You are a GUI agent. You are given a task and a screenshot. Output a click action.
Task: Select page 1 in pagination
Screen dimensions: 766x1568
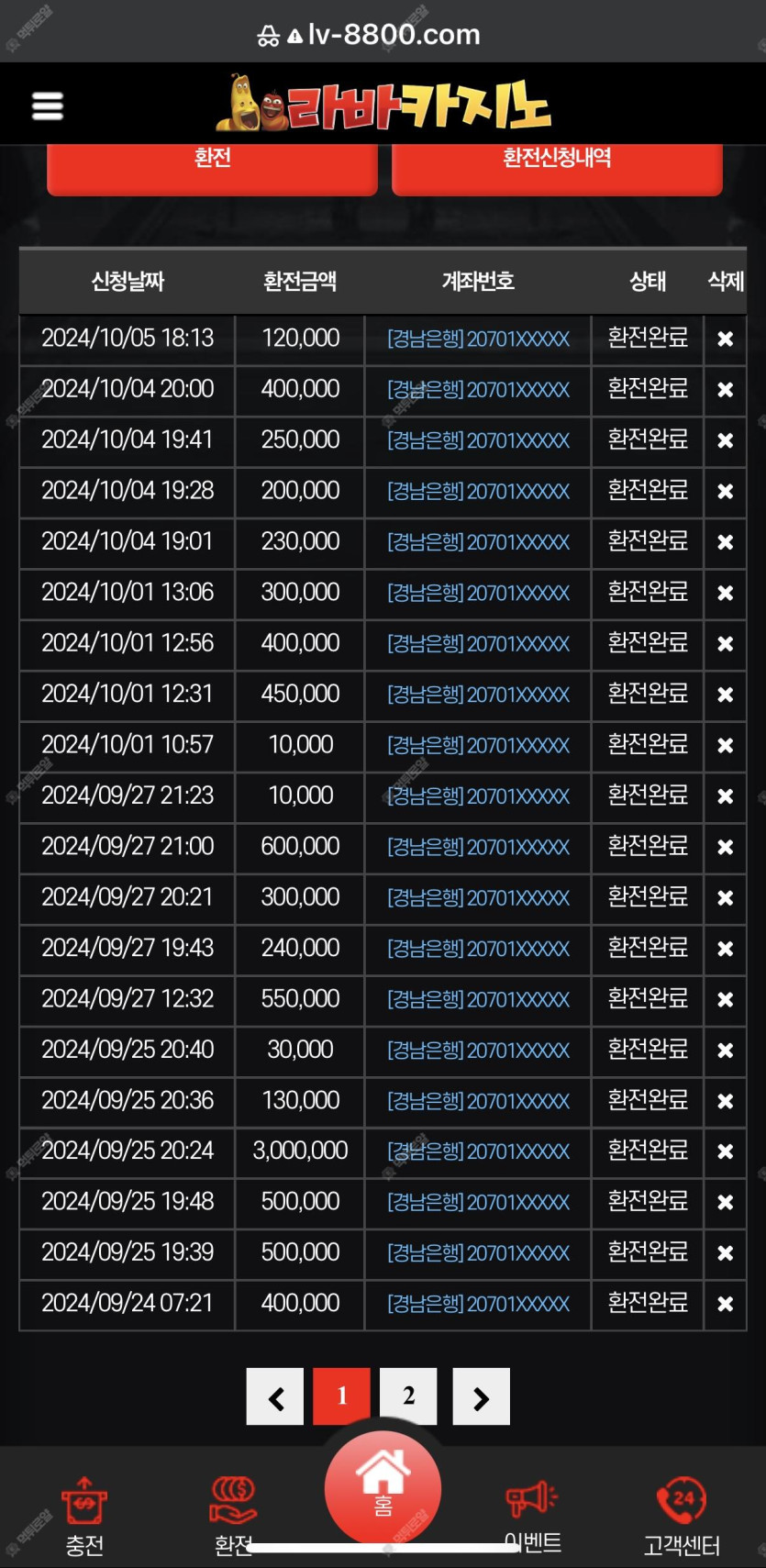[x=342, y=1396]
